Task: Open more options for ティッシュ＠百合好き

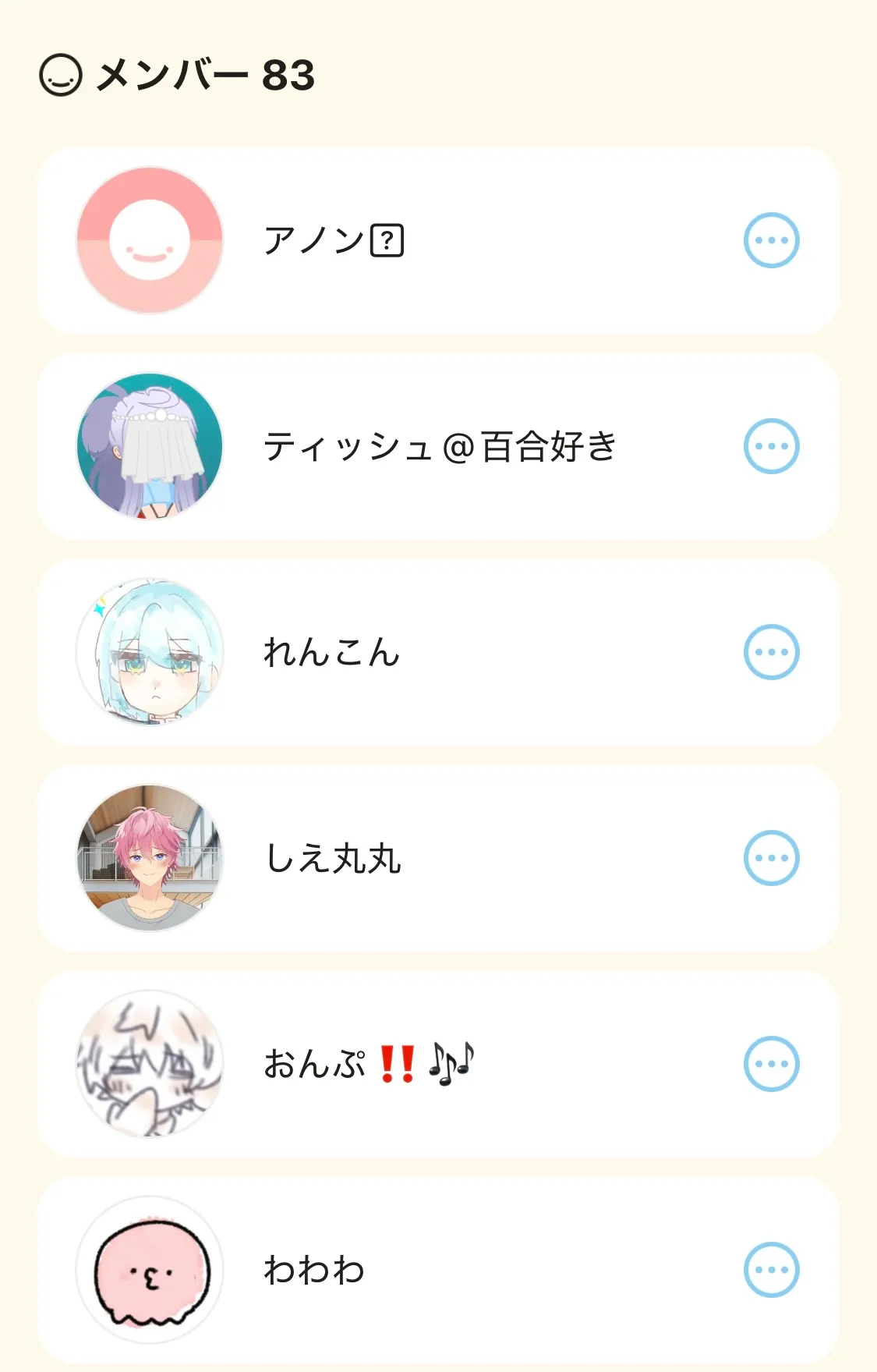Action: pyautogui.click(x=771, y=446)
